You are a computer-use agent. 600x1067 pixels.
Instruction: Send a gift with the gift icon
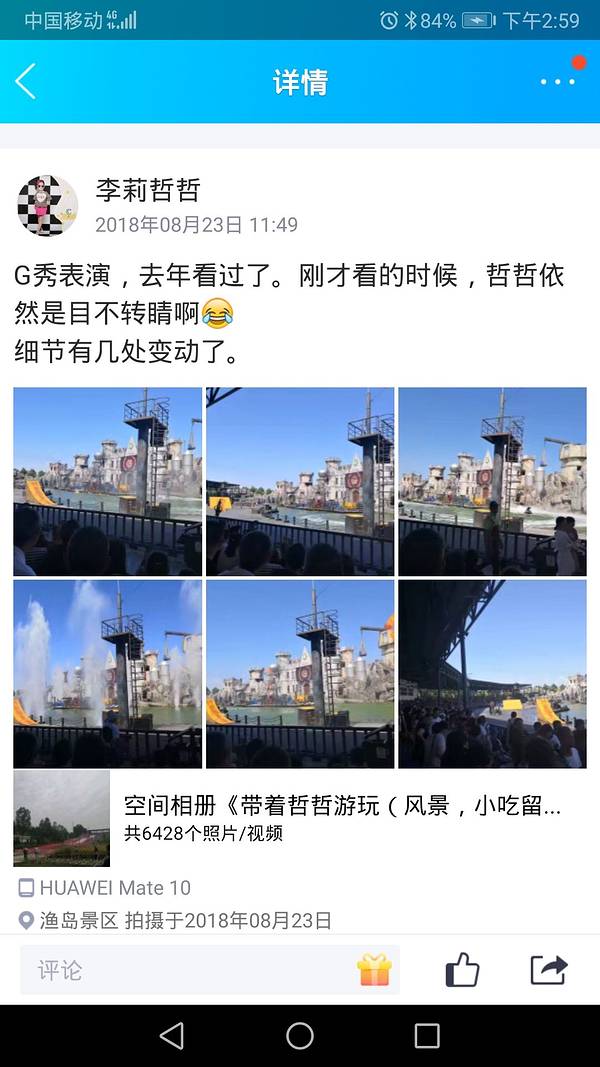pos(374,969)
